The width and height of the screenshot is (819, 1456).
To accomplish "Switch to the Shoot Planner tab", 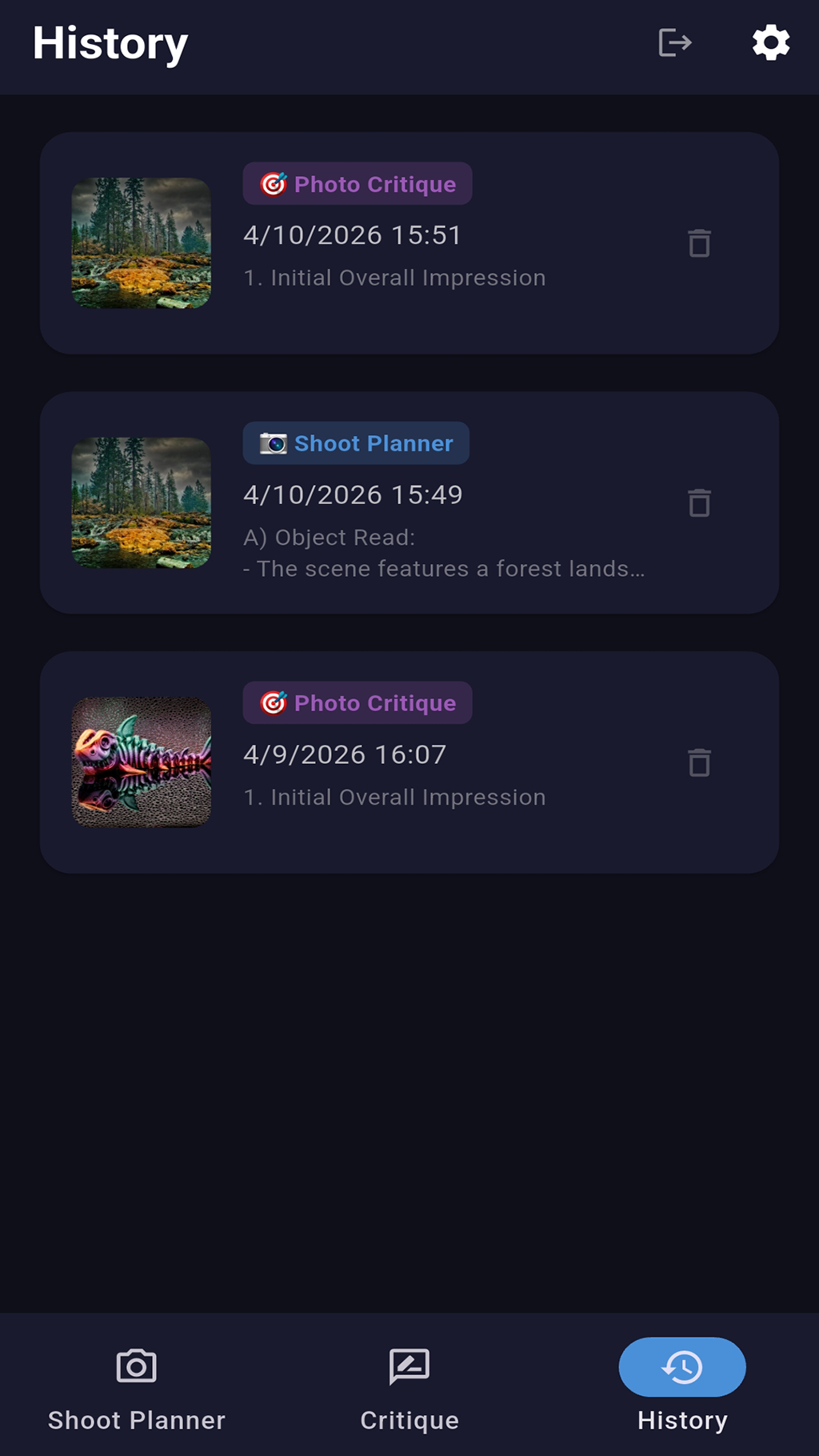I will 136,1421.
